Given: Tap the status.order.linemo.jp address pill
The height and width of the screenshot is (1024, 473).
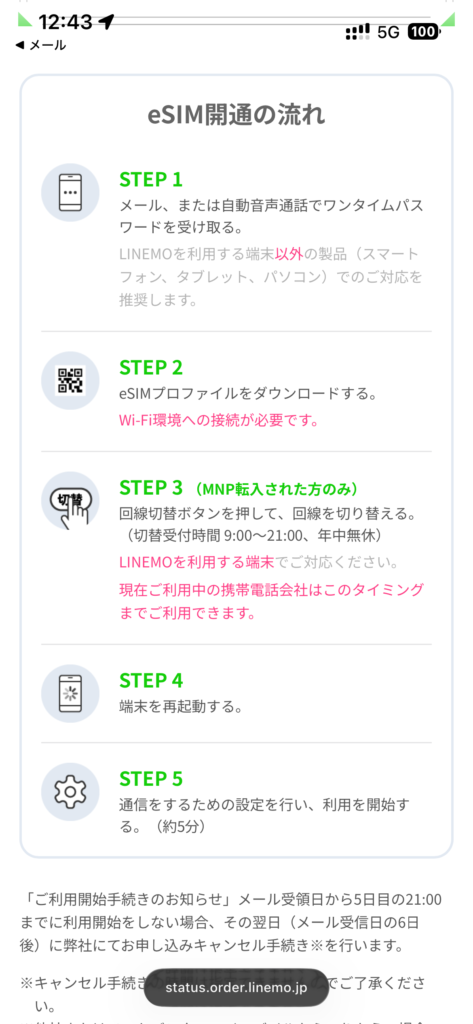Looking at the screenshot, I should 236,987.
